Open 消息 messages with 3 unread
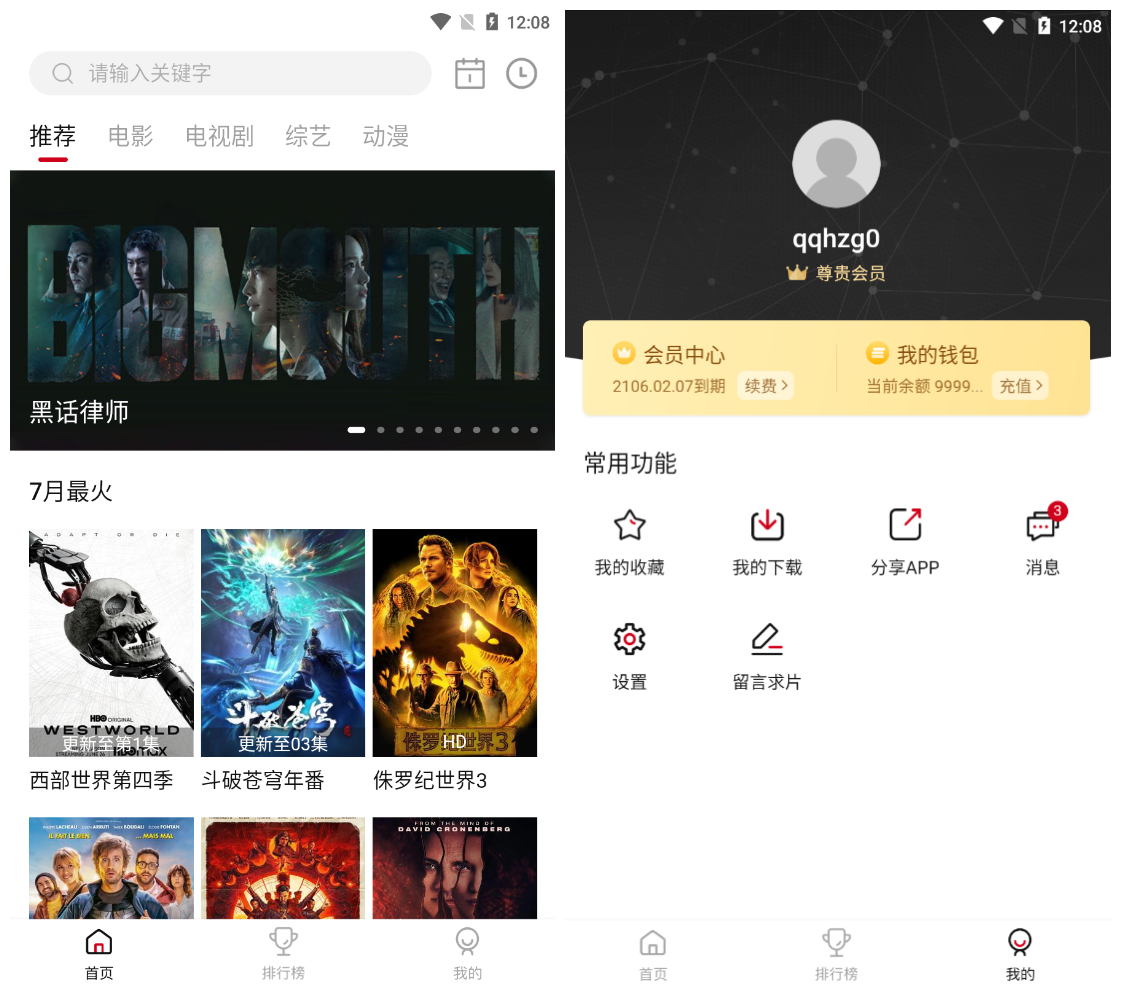This screenshot has width=1121, height=997. pos(1042,541)
